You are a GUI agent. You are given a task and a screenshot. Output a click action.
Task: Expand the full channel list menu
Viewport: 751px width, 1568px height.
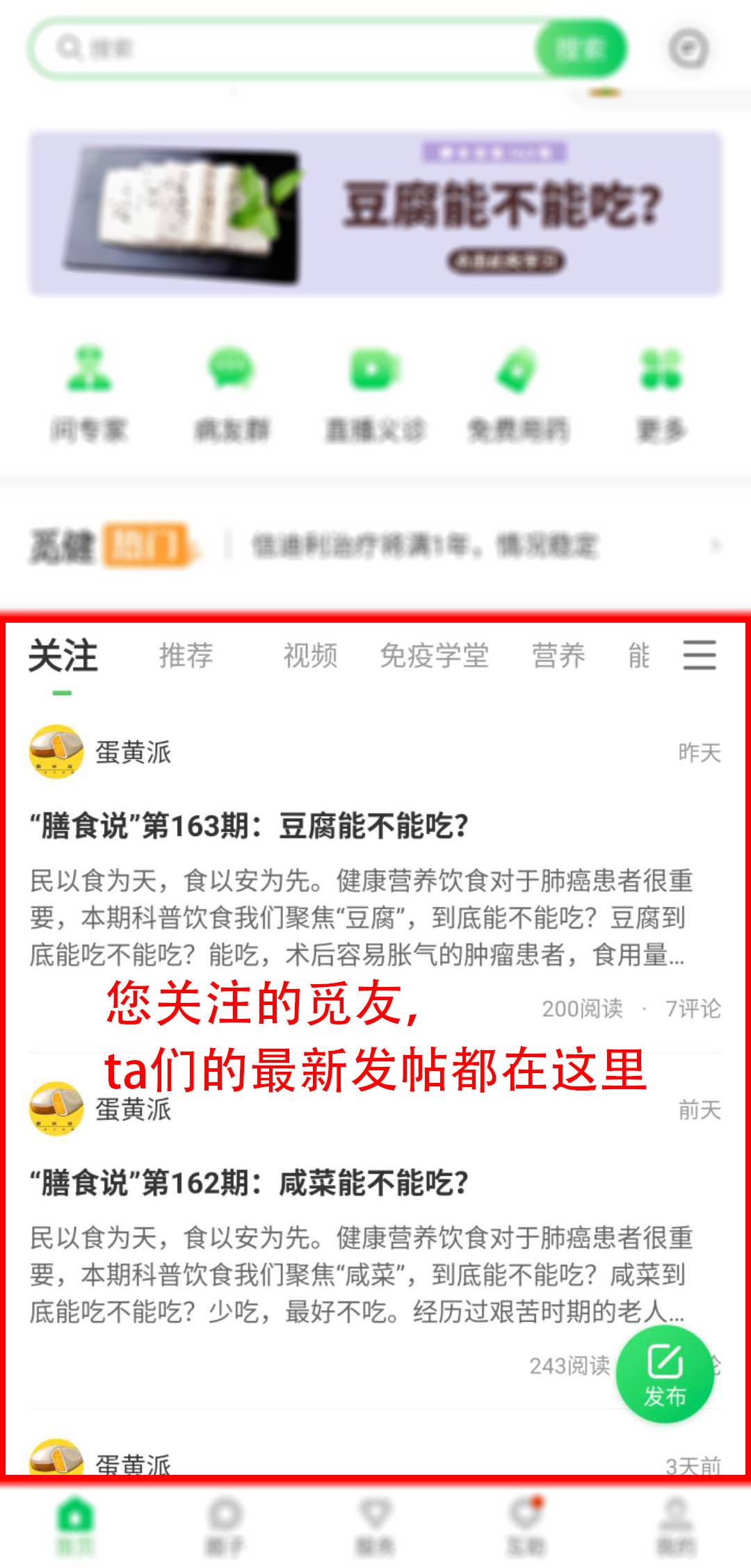point(699,655)
